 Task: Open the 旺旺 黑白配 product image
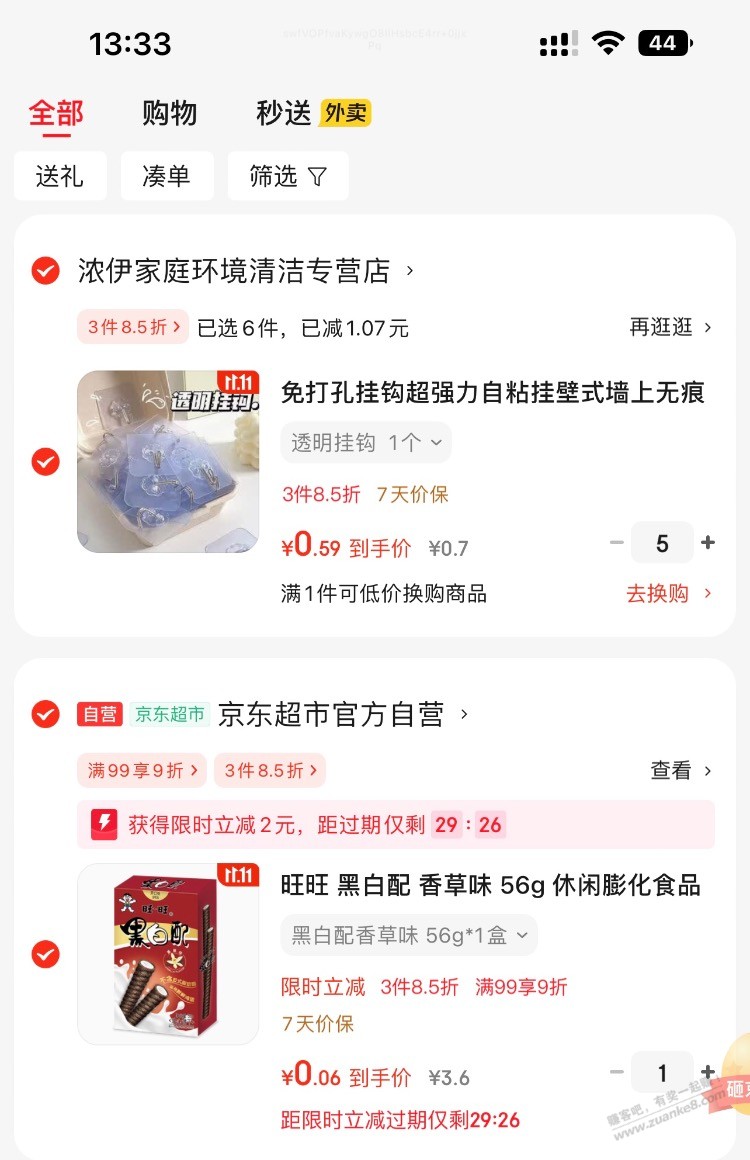(x=168, y=954)
